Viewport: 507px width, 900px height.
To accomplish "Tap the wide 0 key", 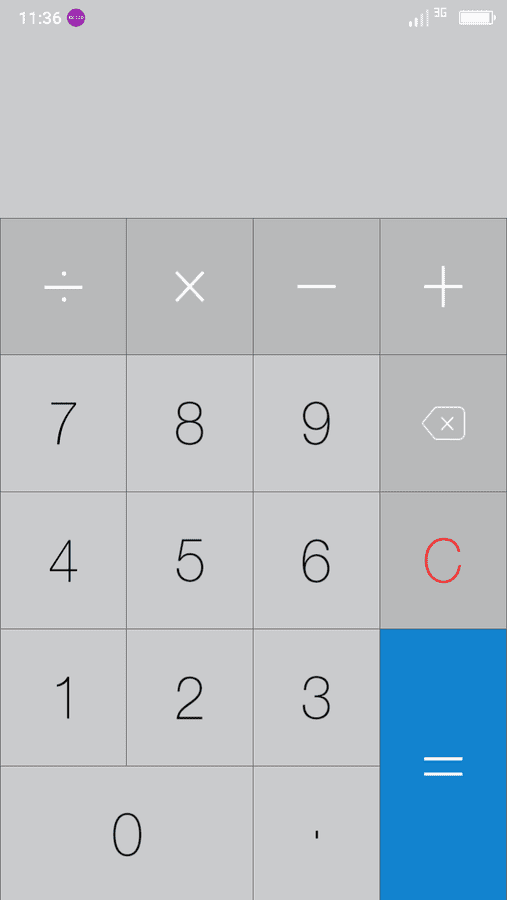I will coord(126,833).
